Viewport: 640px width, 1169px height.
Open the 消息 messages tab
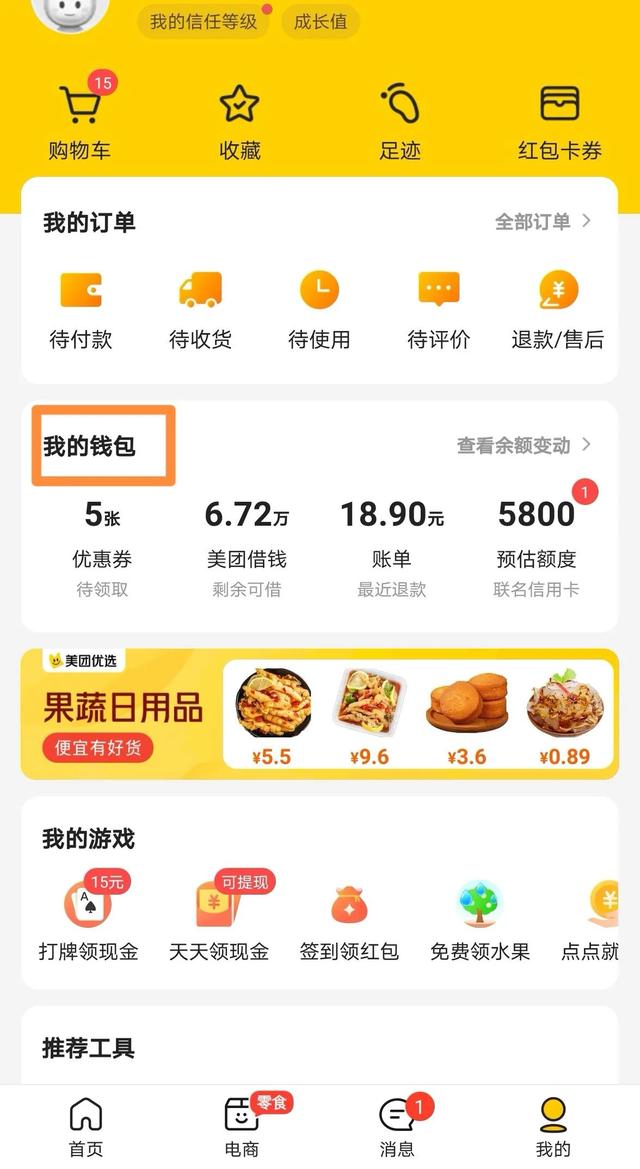click(x=398, y=1127)
